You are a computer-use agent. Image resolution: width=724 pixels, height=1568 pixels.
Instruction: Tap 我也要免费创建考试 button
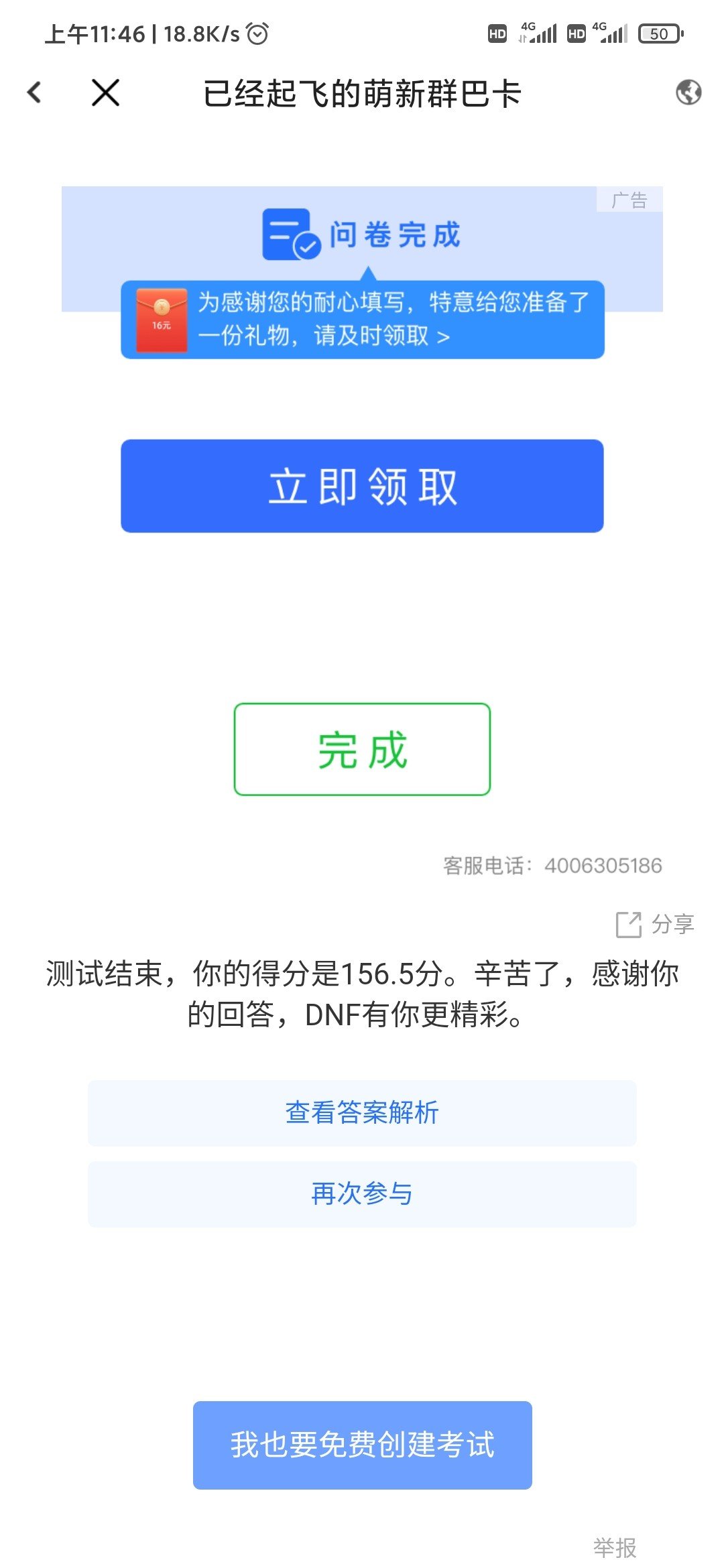coord(363,1445)
